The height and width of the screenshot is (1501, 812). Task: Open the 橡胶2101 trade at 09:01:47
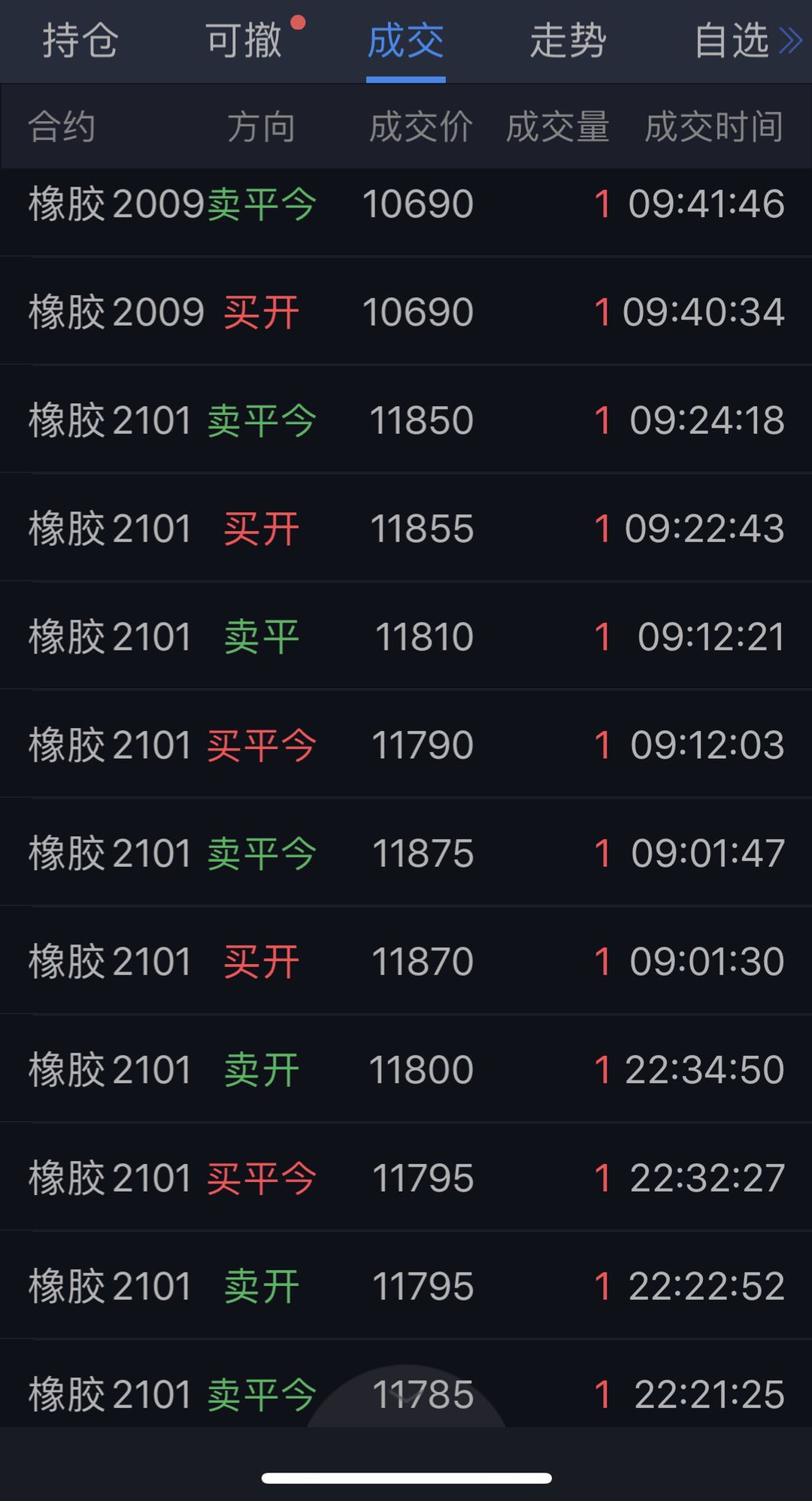(406, 854)
